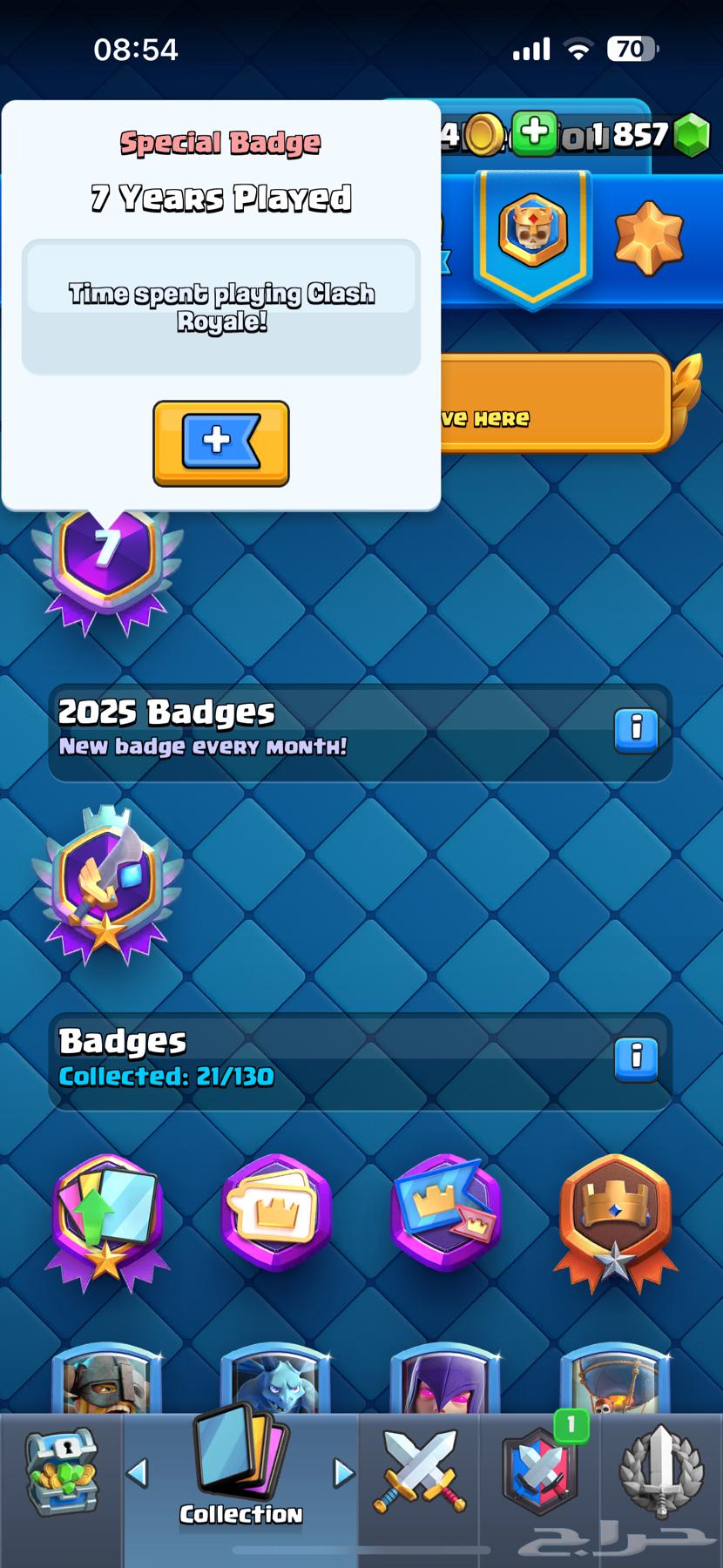Viewport: 723px width, 1568px height.
Task: Show info for Badges collected section
Action: click(636, 1058)
